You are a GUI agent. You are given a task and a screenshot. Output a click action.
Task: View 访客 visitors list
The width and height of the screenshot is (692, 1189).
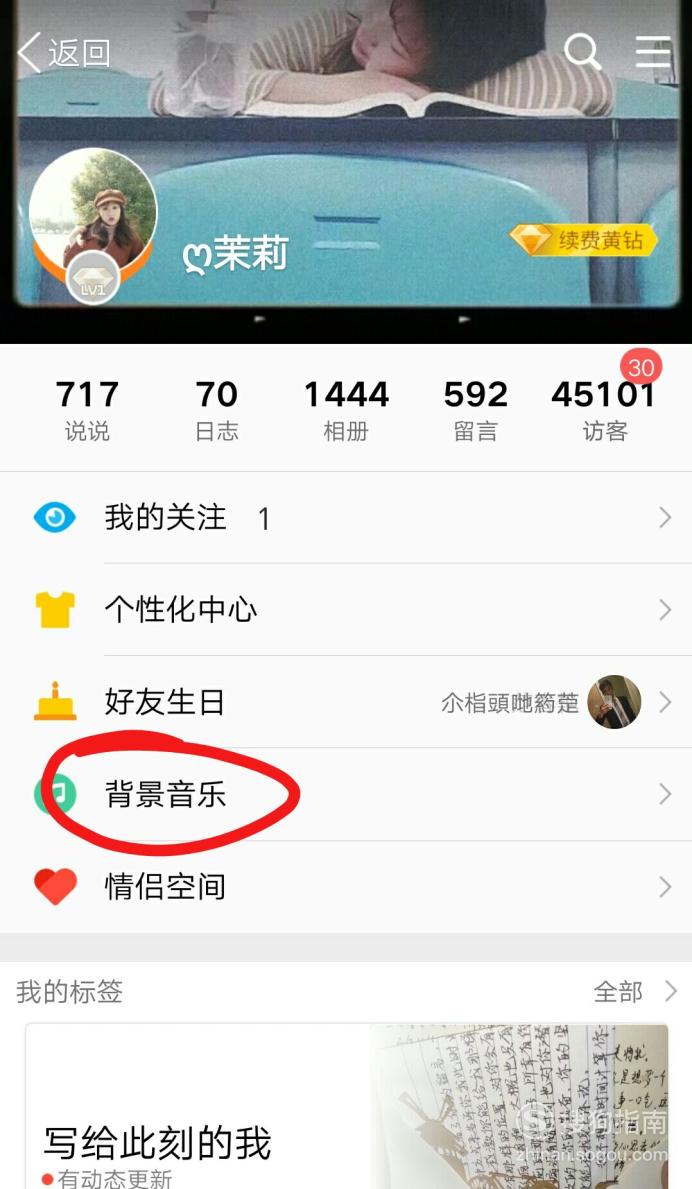[604, 410]
